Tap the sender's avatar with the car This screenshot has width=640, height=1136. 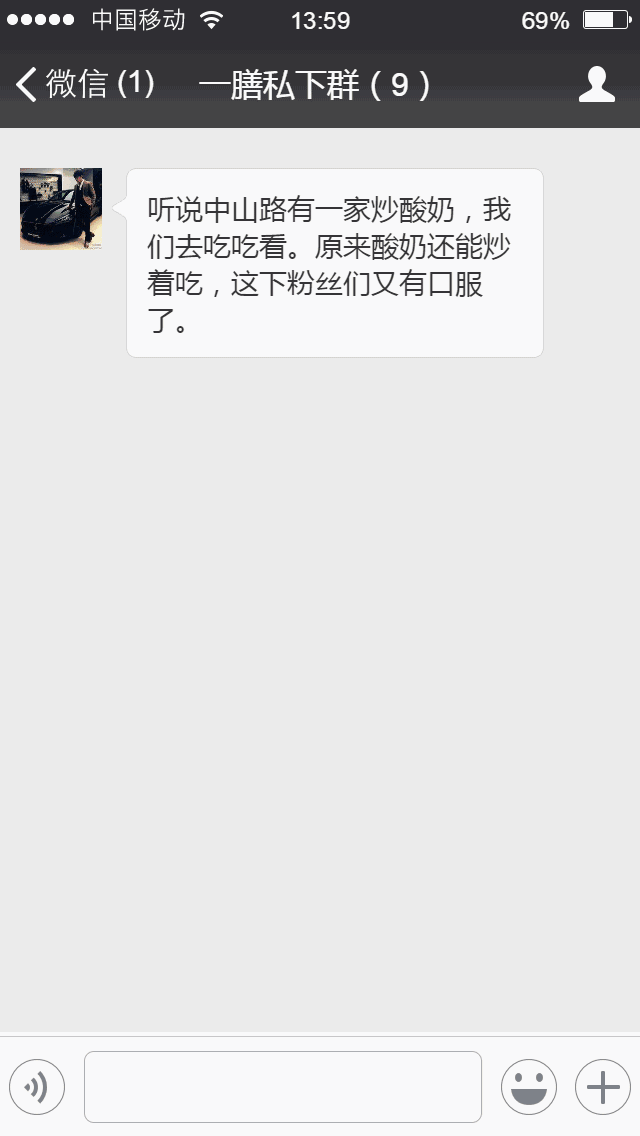61,209
